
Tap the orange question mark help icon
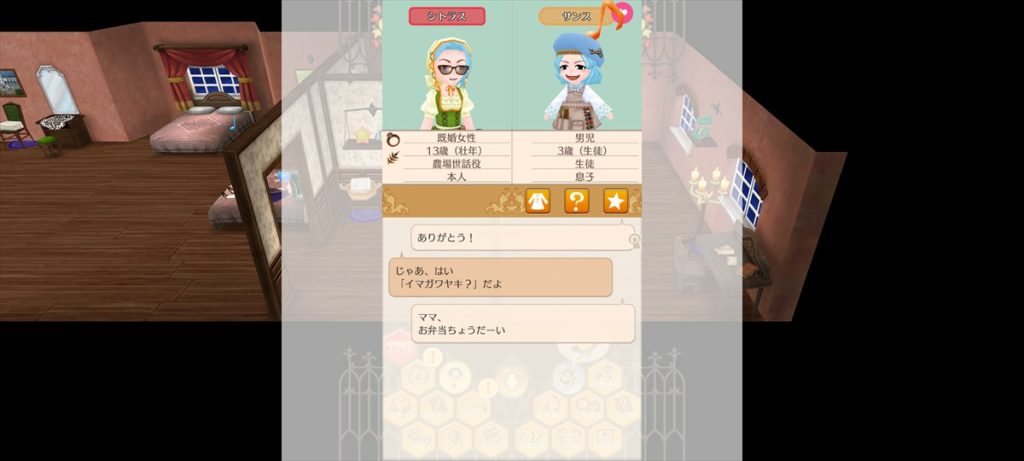click(x=577, y=201)
